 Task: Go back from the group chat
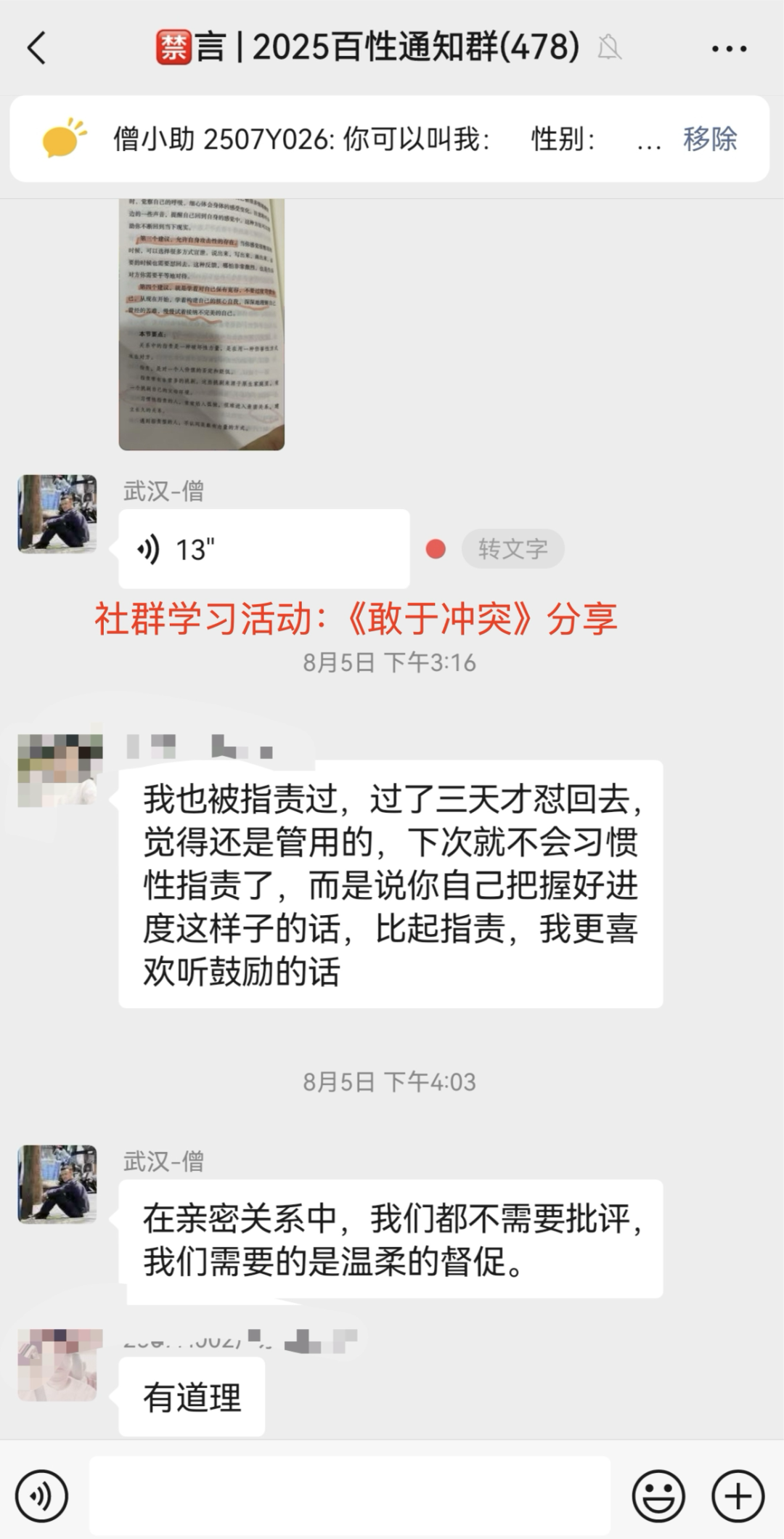coord(36,49)
